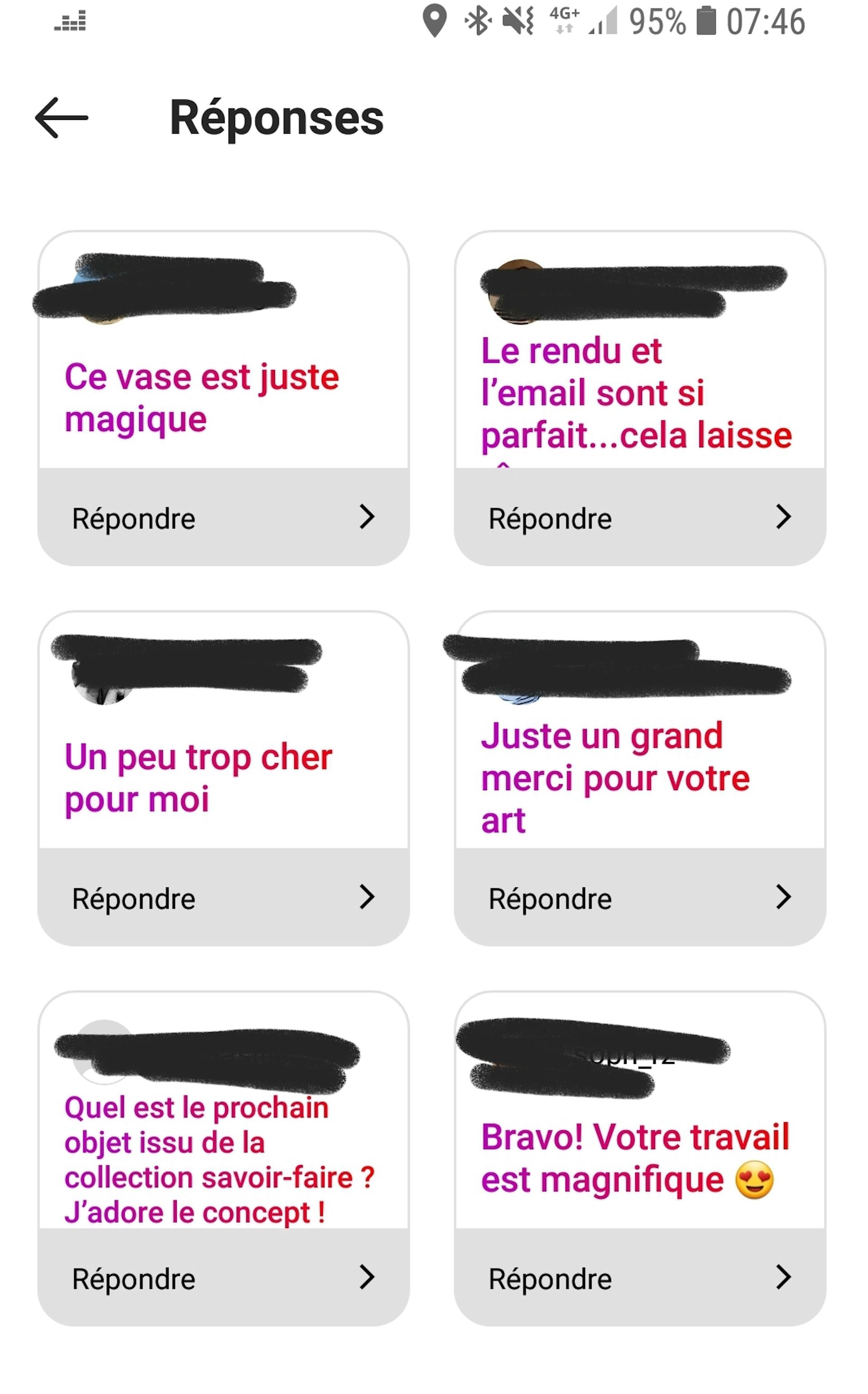Reply to 'Bravo! Votre travail est magnifique'

coord(640,1277)
